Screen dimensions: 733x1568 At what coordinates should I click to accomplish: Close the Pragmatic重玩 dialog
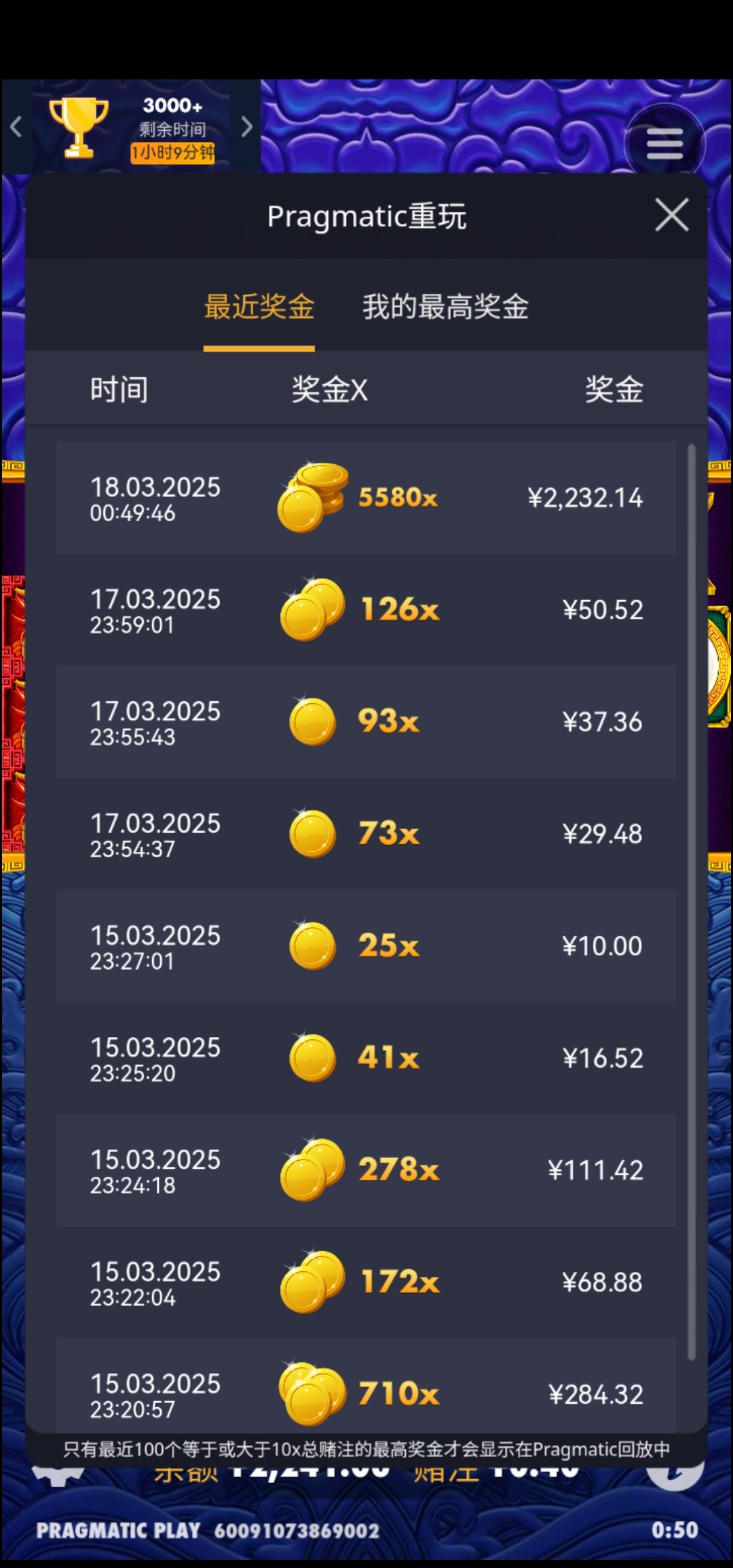[671, 215]
